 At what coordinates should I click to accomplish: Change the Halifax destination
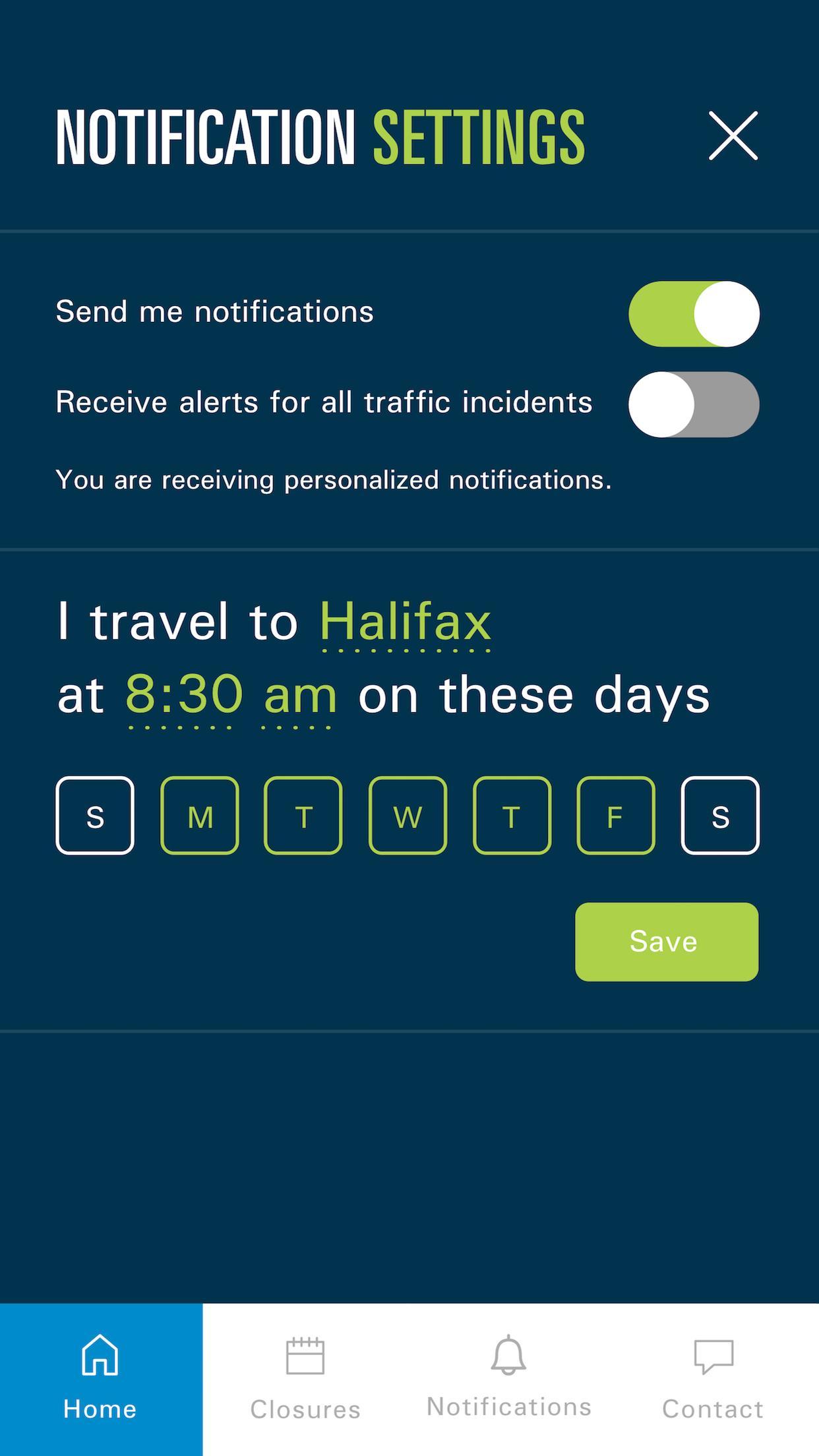406,622
